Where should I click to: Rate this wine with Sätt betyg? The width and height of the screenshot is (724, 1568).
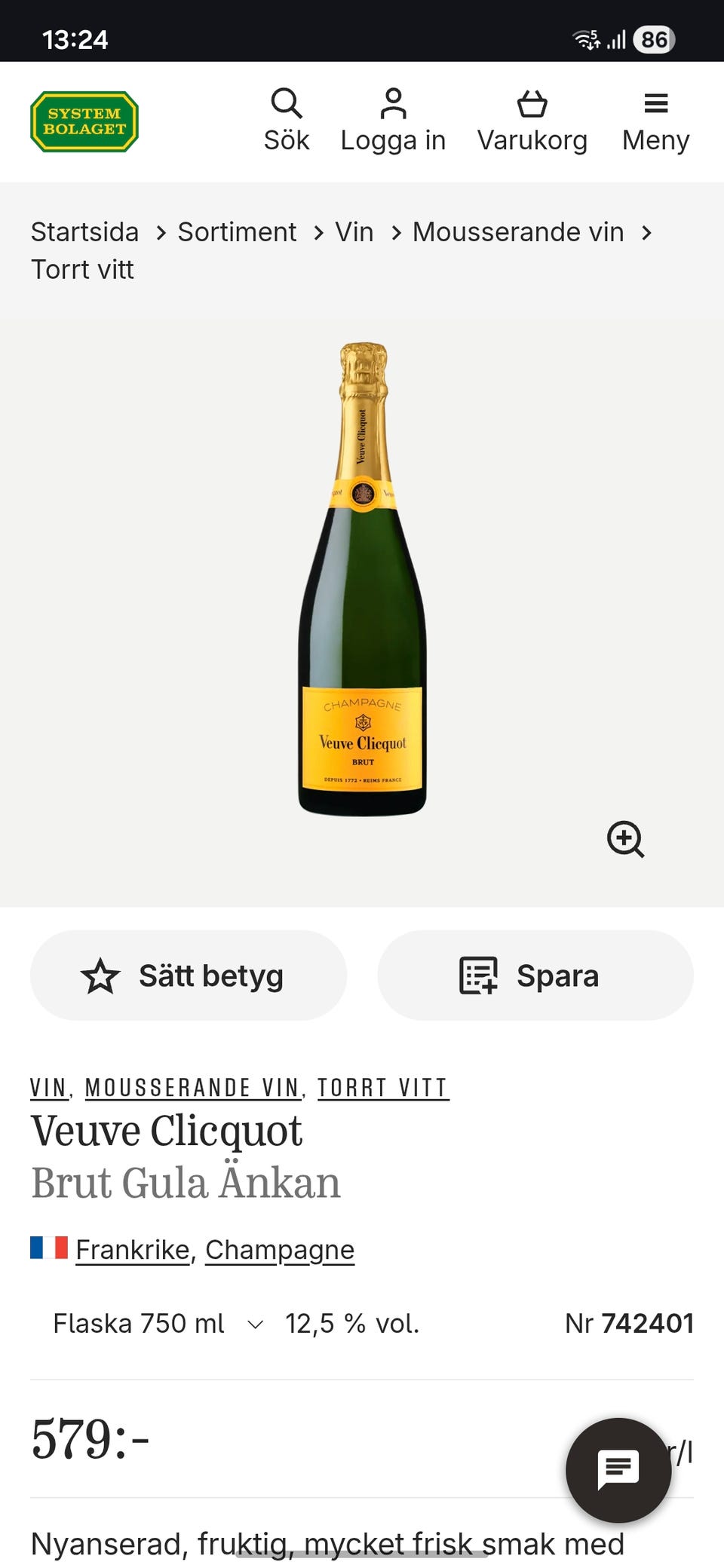[x=189, y=975]
